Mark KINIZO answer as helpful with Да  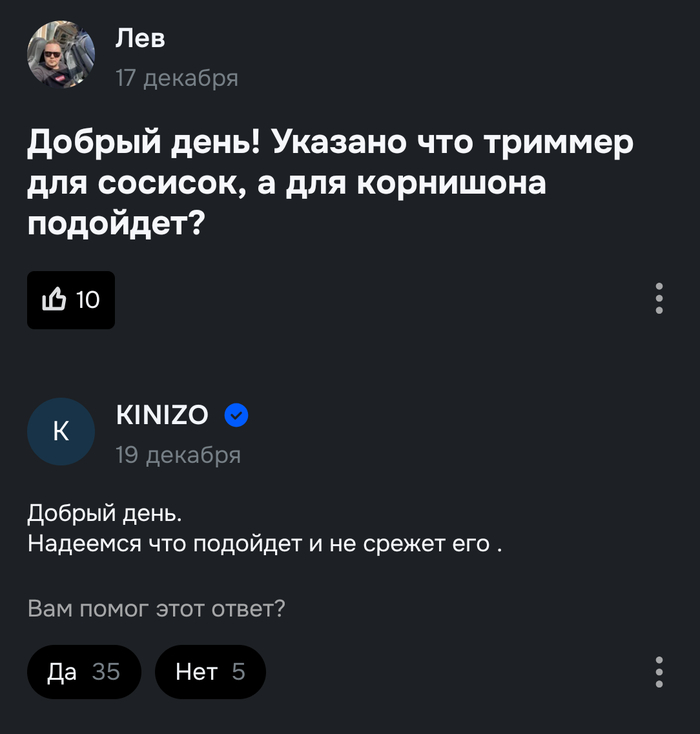tap(84, 672)
